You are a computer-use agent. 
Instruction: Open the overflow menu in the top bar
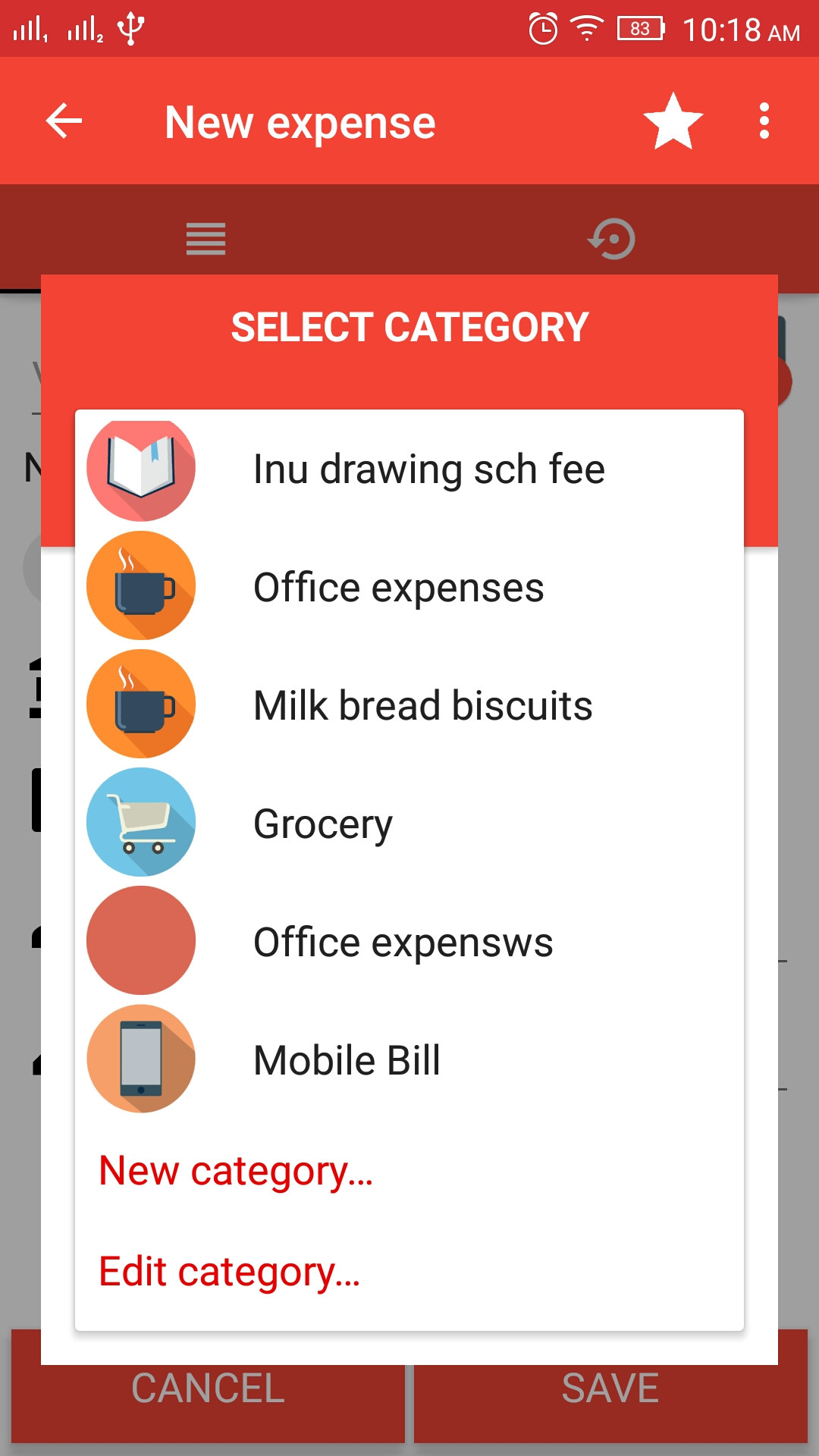[x=764, y=121]
